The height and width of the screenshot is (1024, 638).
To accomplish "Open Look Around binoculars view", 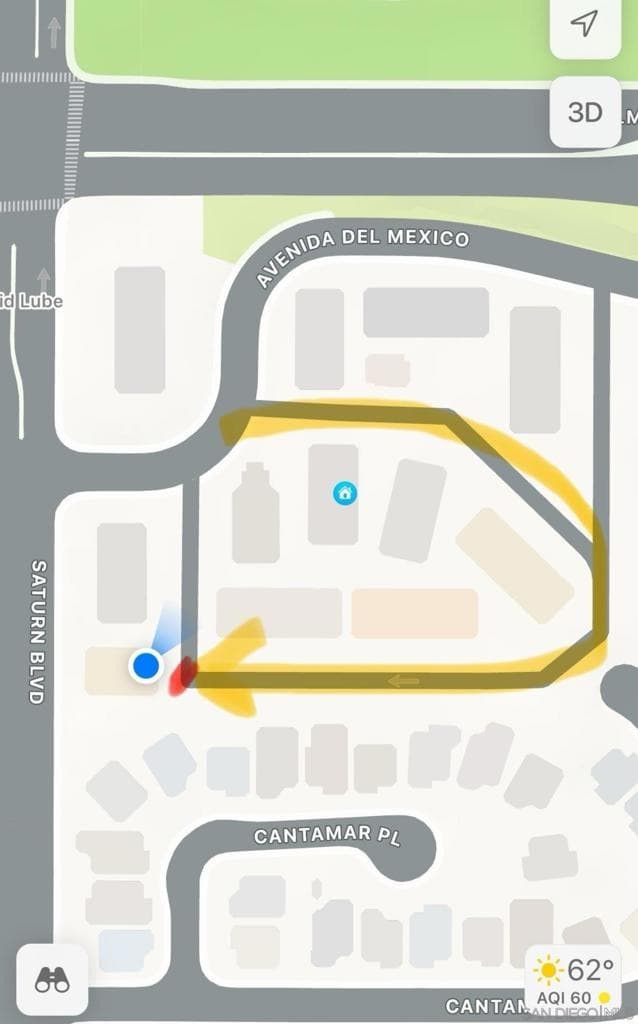I will coord(52,979).
